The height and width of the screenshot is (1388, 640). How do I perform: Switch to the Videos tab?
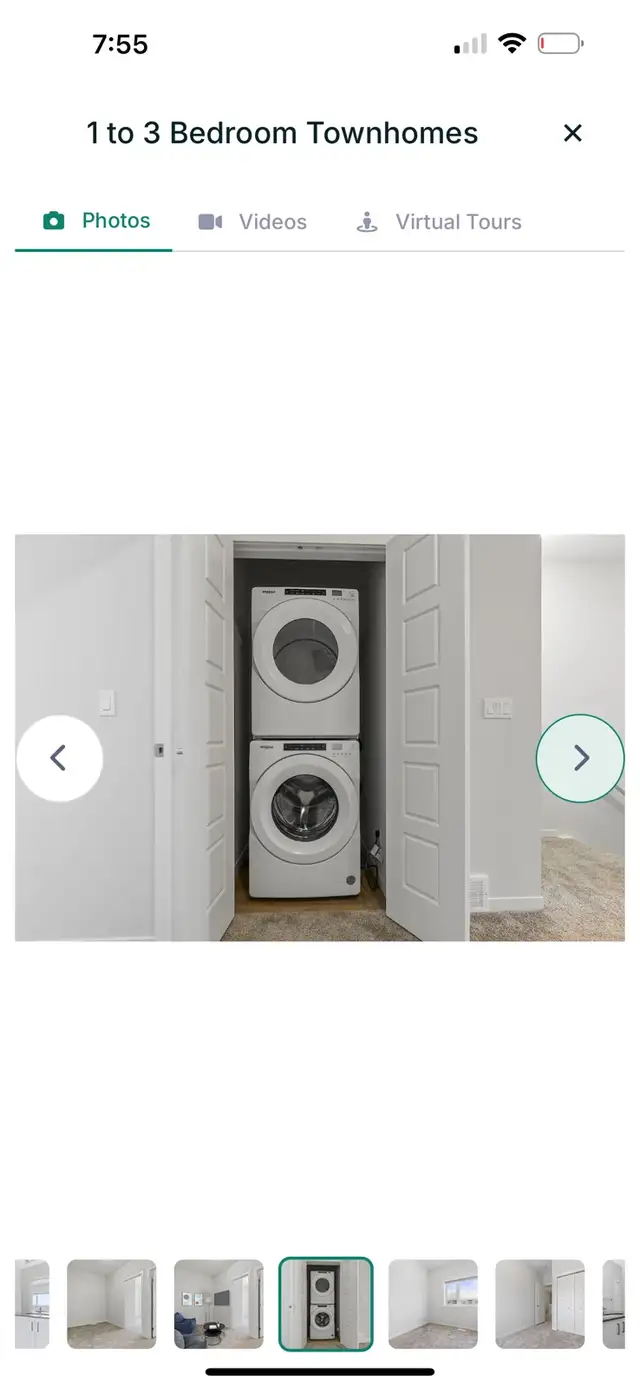252,222
